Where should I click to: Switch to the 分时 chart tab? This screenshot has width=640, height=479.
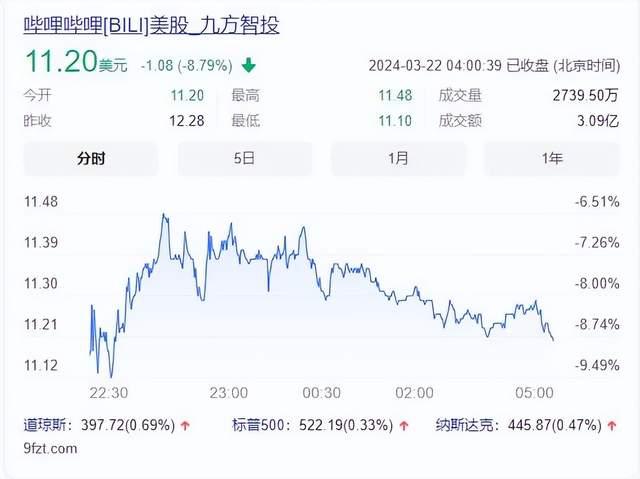[x=91, y=158]
